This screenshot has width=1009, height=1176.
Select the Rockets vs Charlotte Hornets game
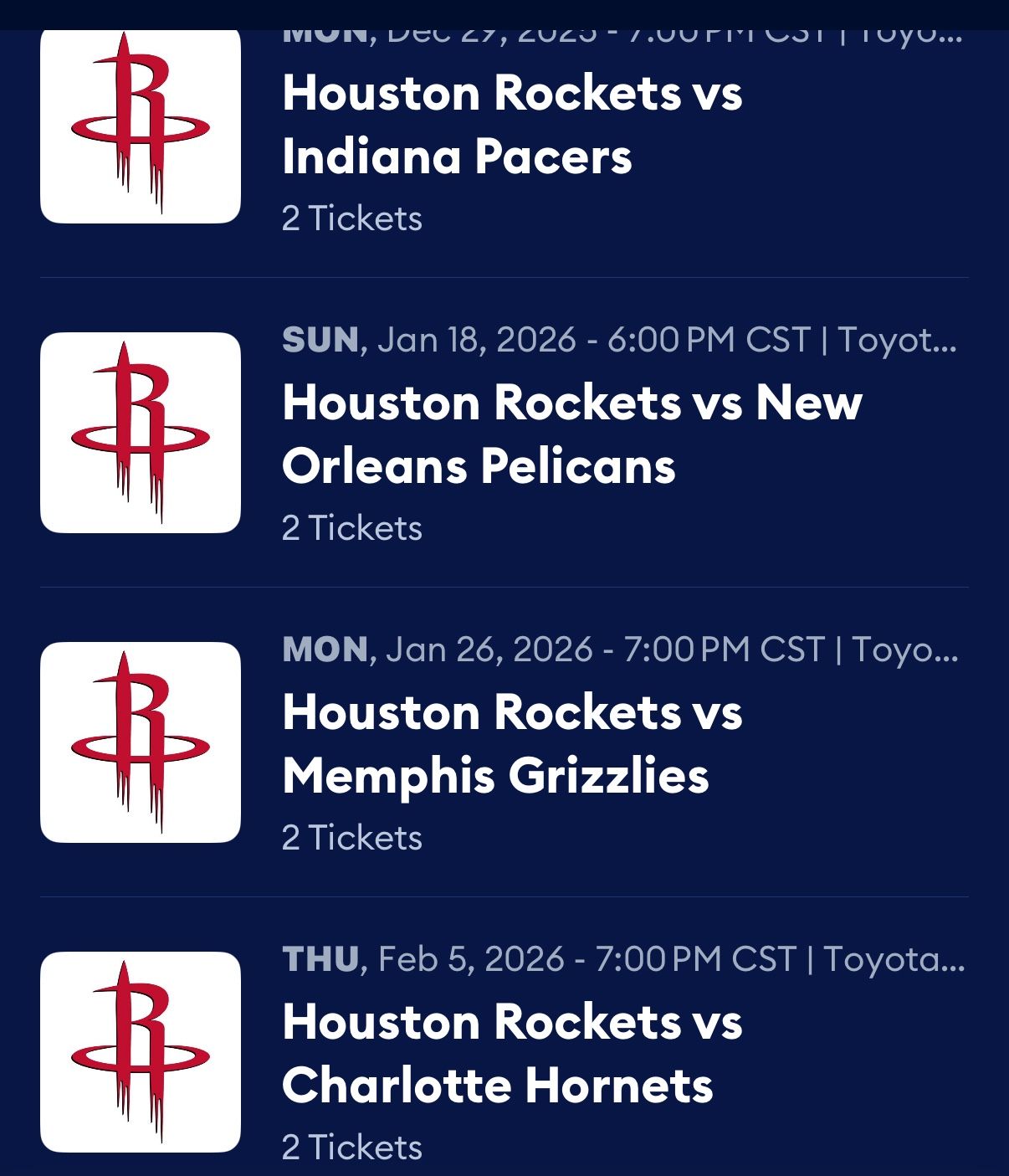511,1053
